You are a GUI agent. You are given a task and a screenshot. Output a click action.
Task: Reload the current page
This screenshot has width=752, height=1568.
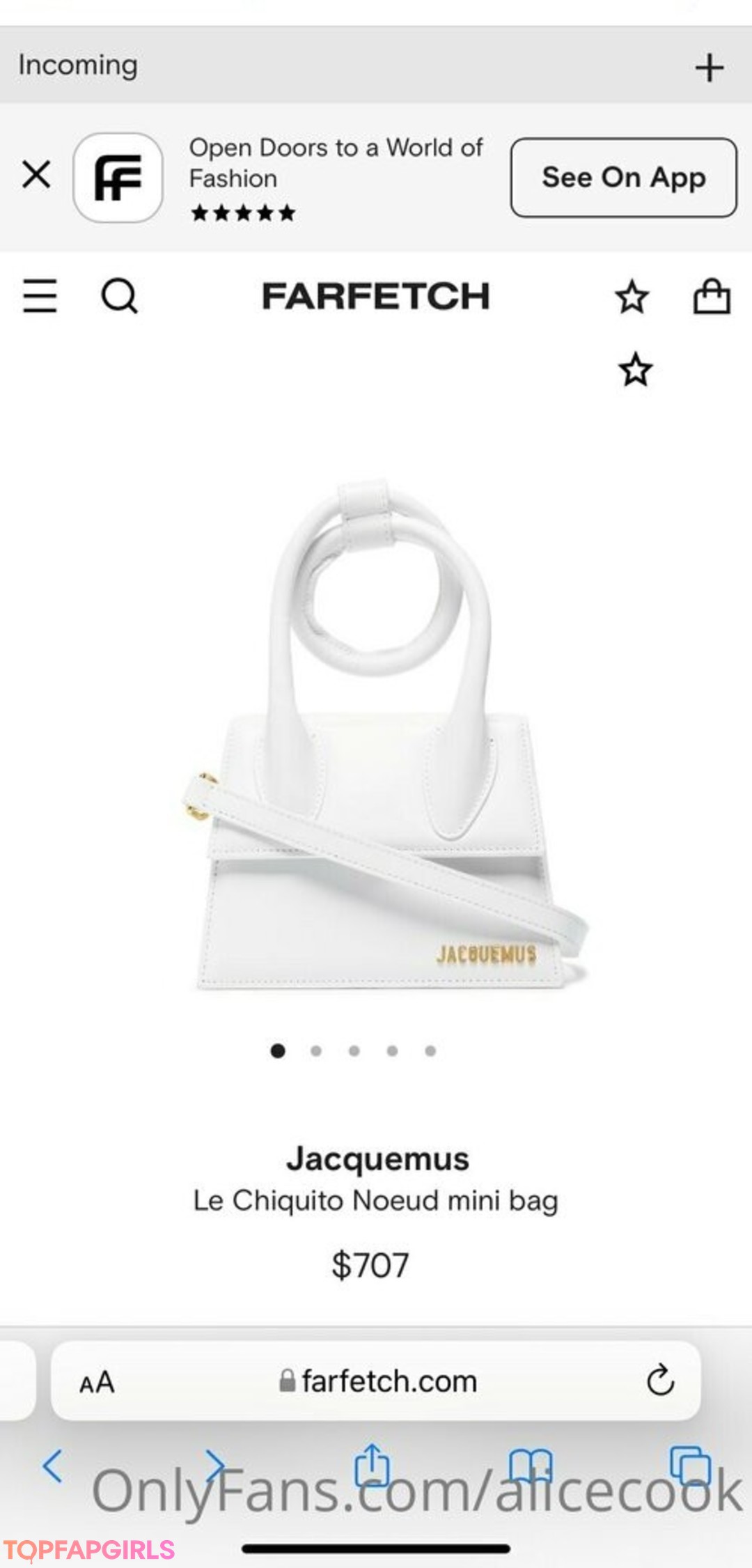pos(660,1381)
